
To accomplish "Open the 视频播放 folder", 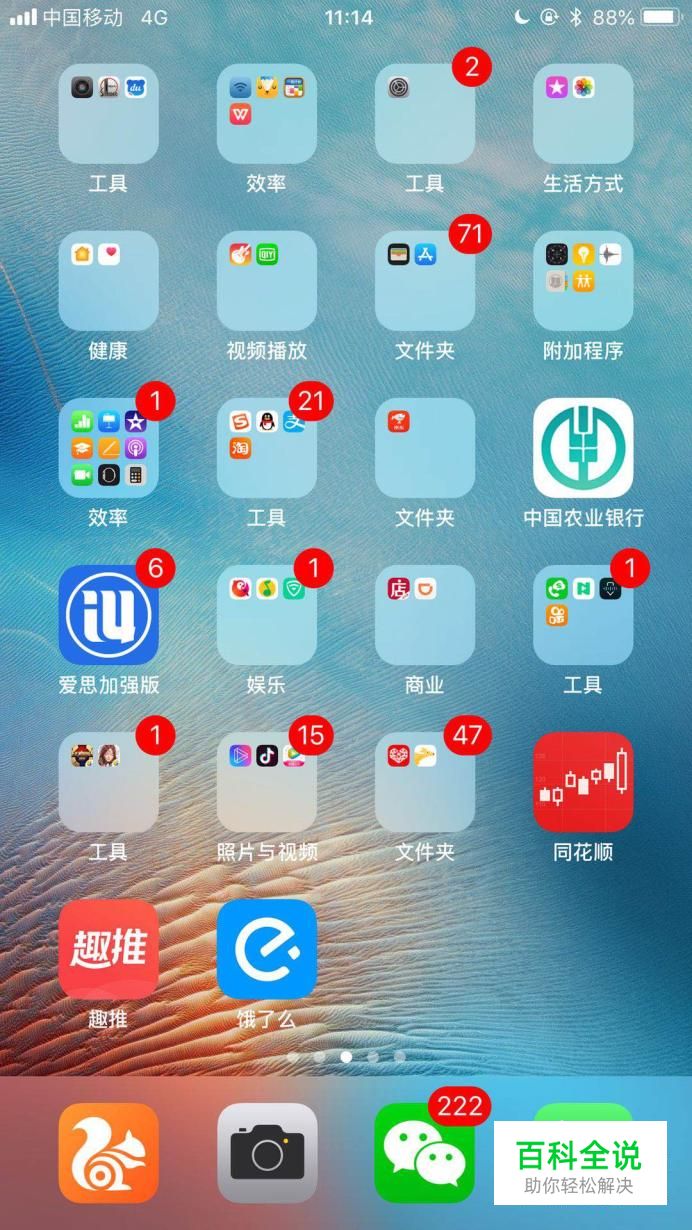I will click(266, 281).
